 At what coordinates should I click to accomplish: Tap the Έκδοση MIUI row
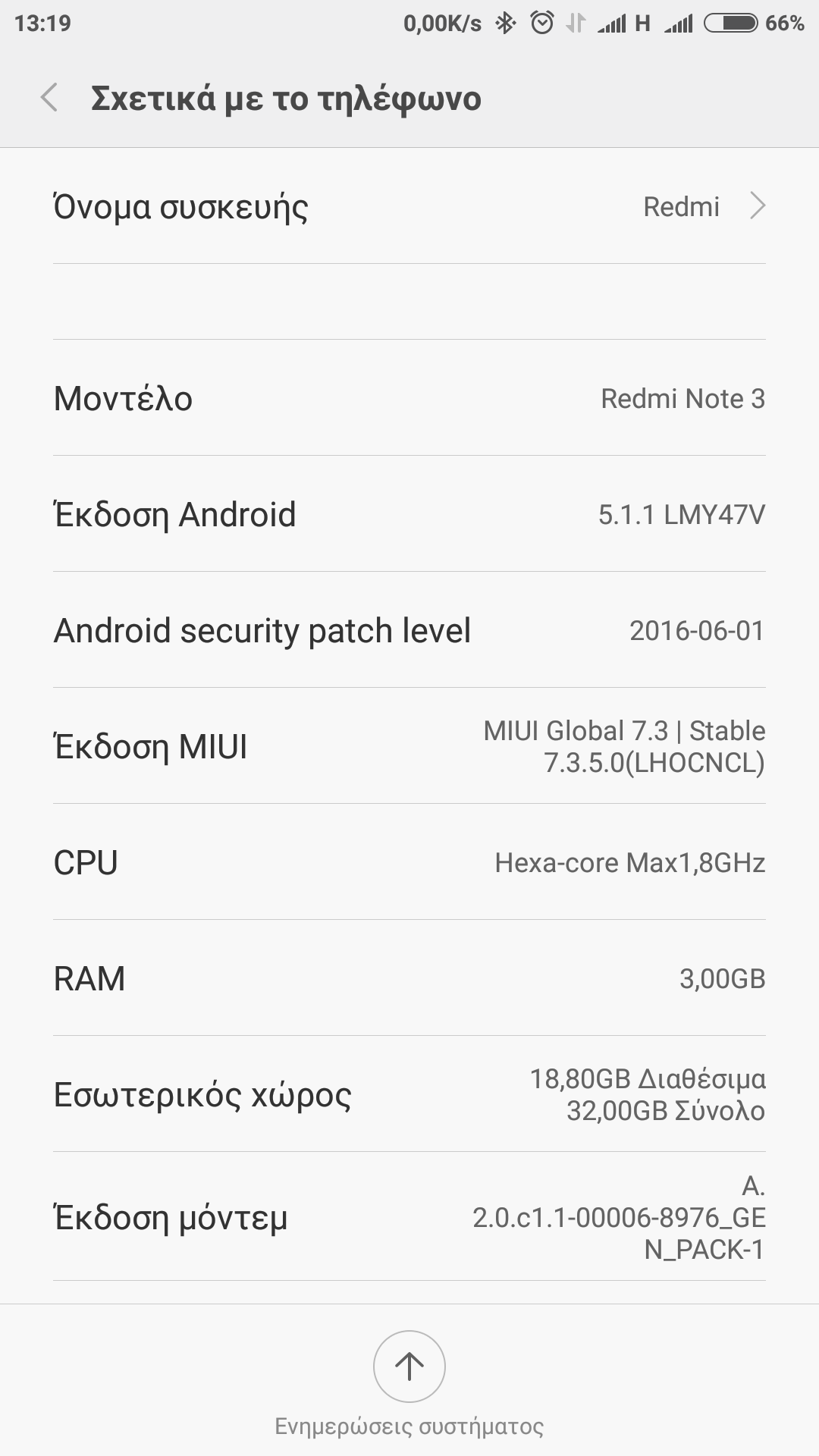pyautogui.click(x=409, y=746)
